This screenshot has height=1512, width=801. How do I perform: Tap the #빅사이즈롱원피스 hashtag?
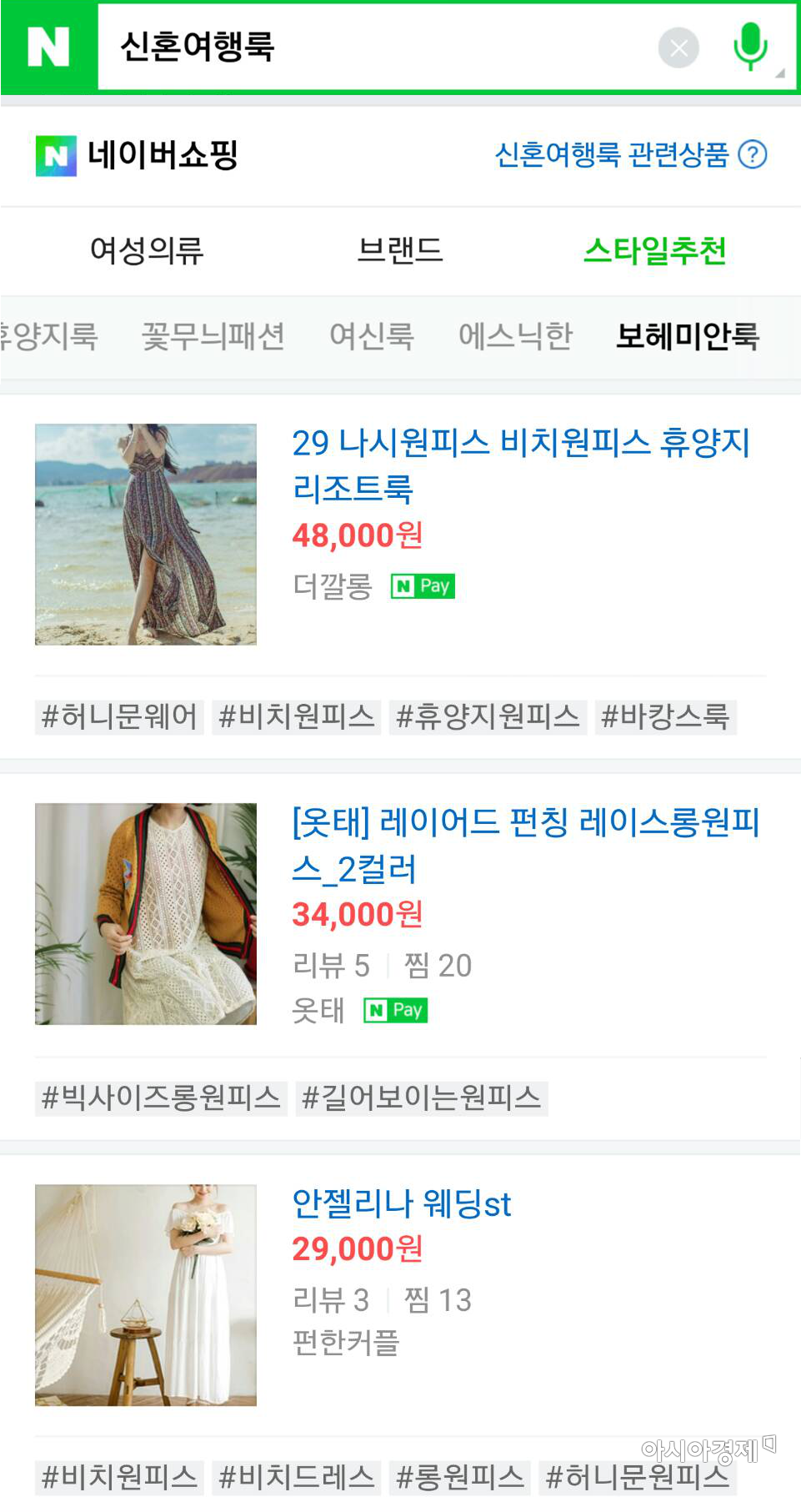[x=161, y=1098]
